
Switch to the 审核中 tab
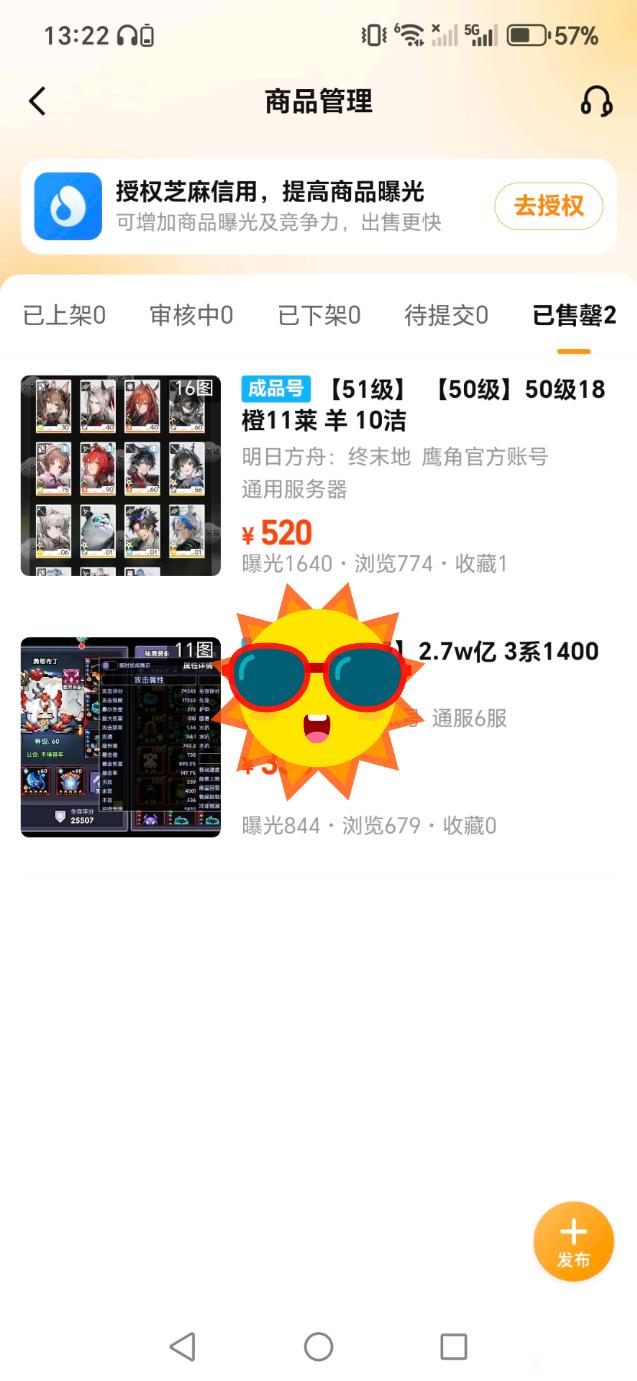click(x=191, y=316)
